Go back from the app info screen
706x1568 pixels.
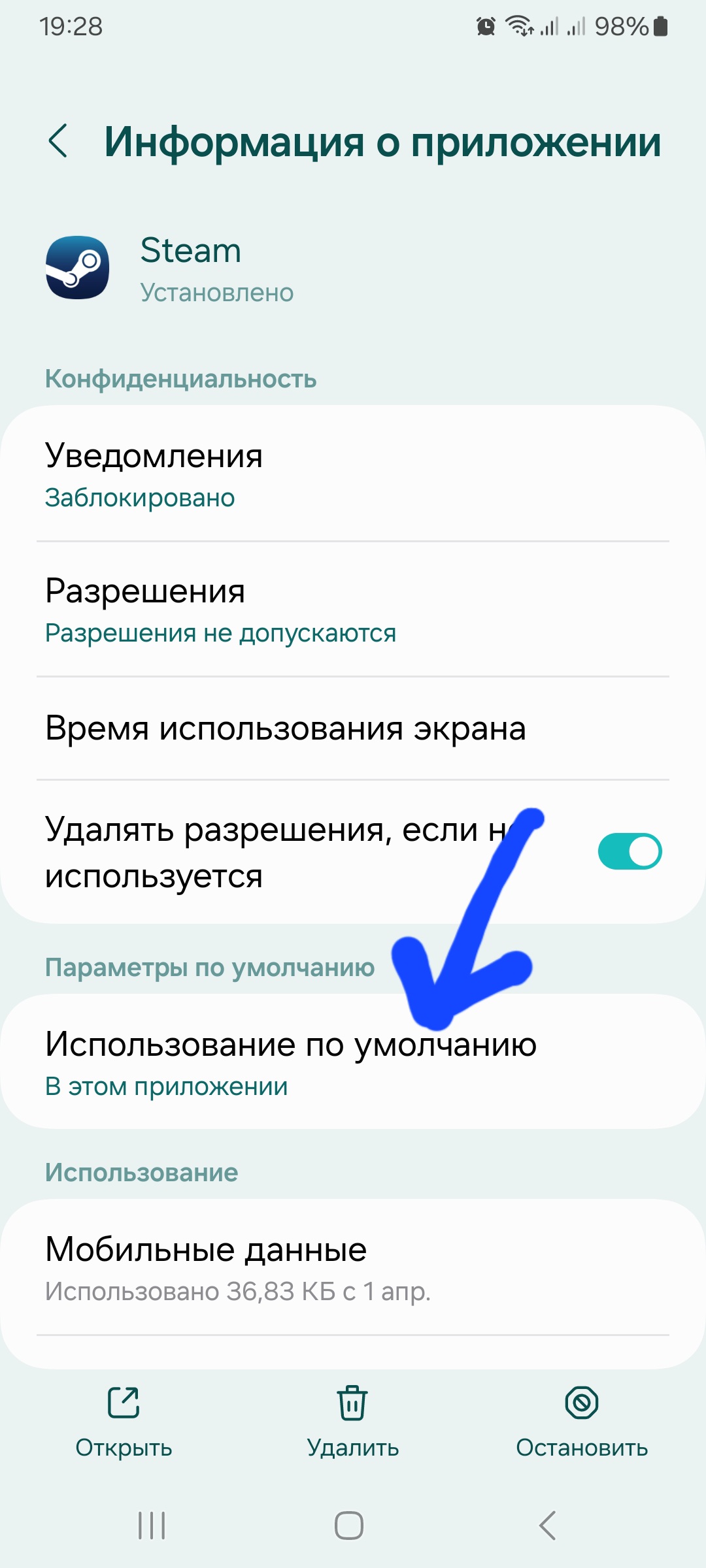(58, 141)
